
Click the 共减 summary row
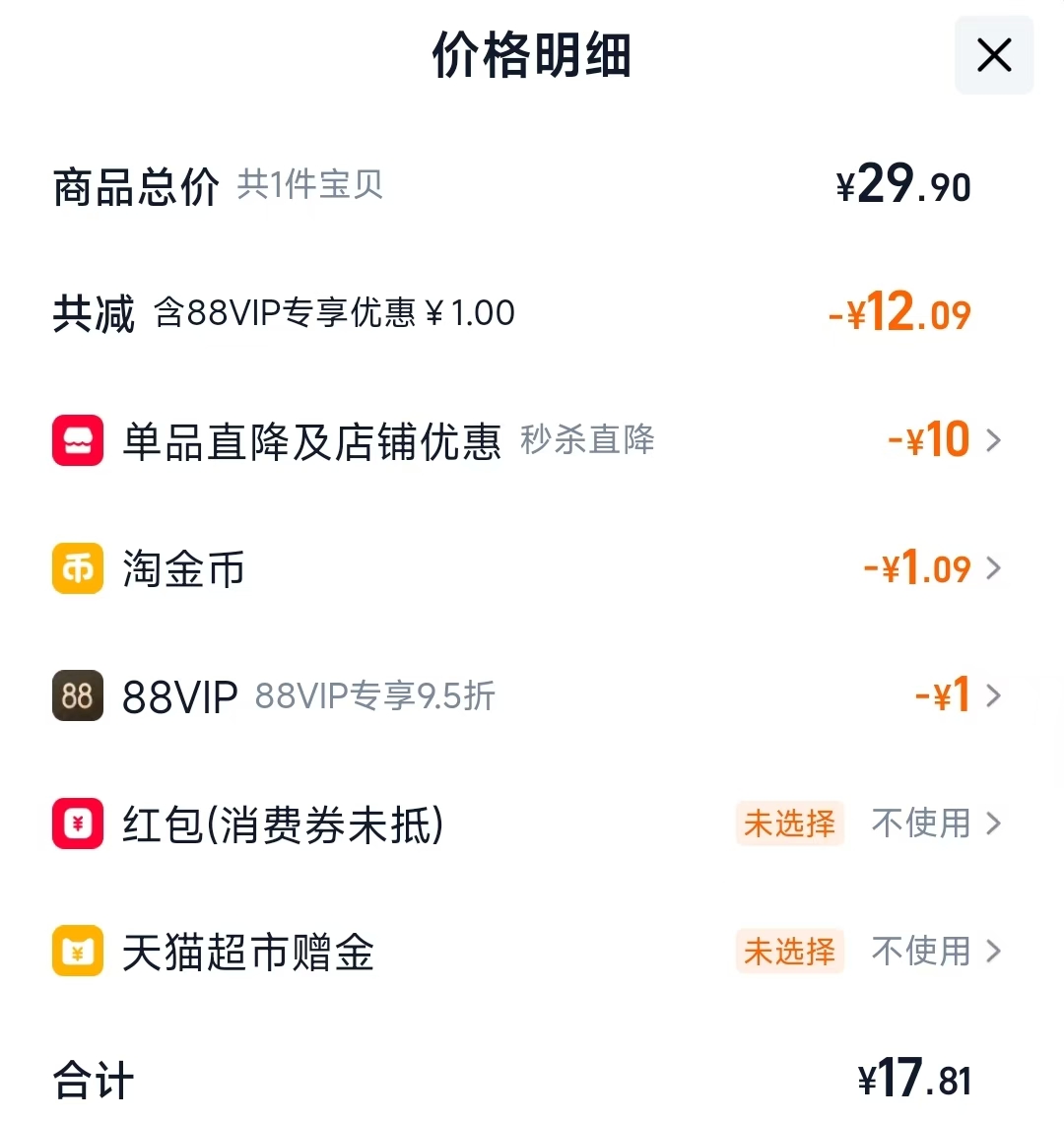click(x=94, y=312)
